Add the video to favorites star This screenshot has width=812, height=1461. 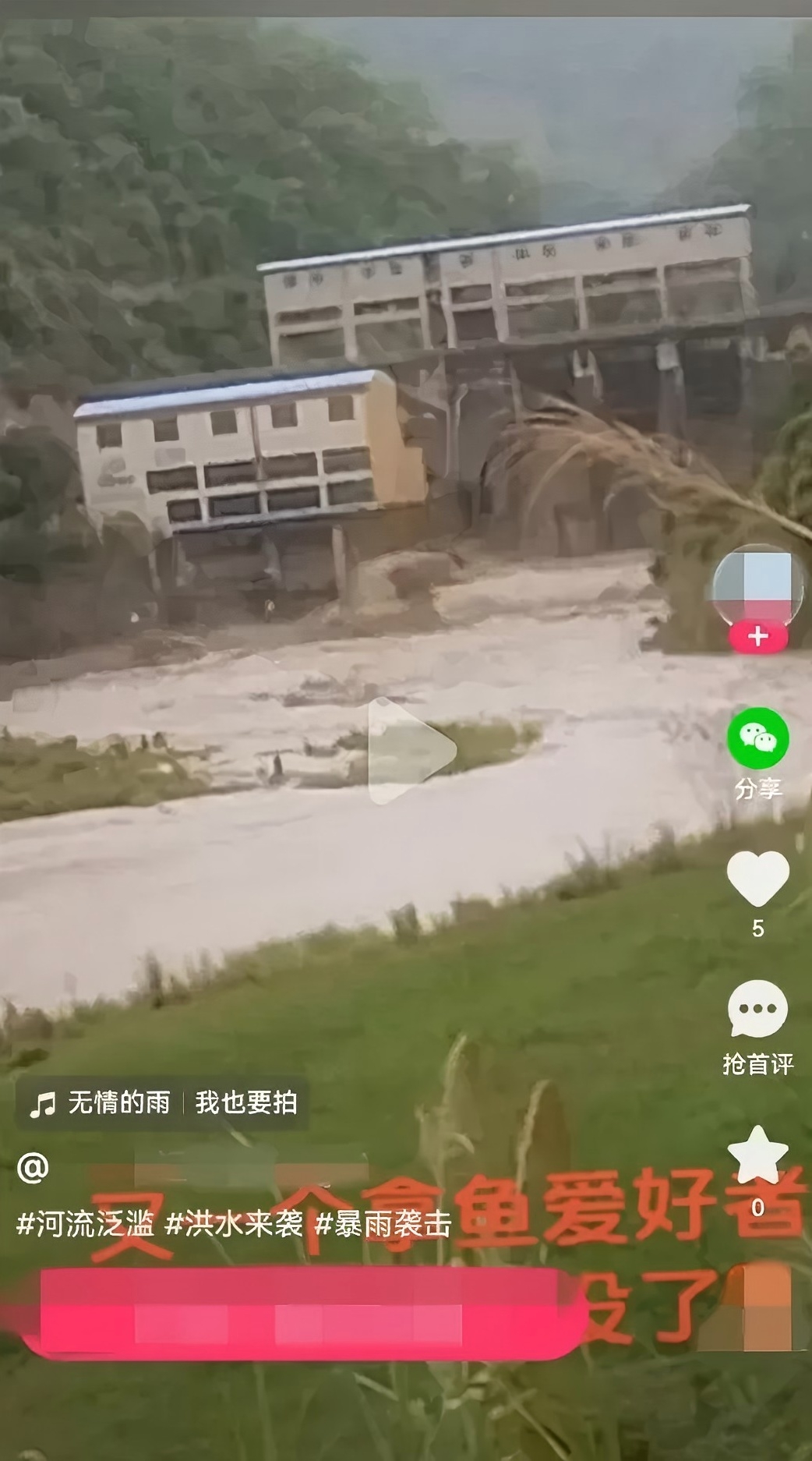(757, 1155)
